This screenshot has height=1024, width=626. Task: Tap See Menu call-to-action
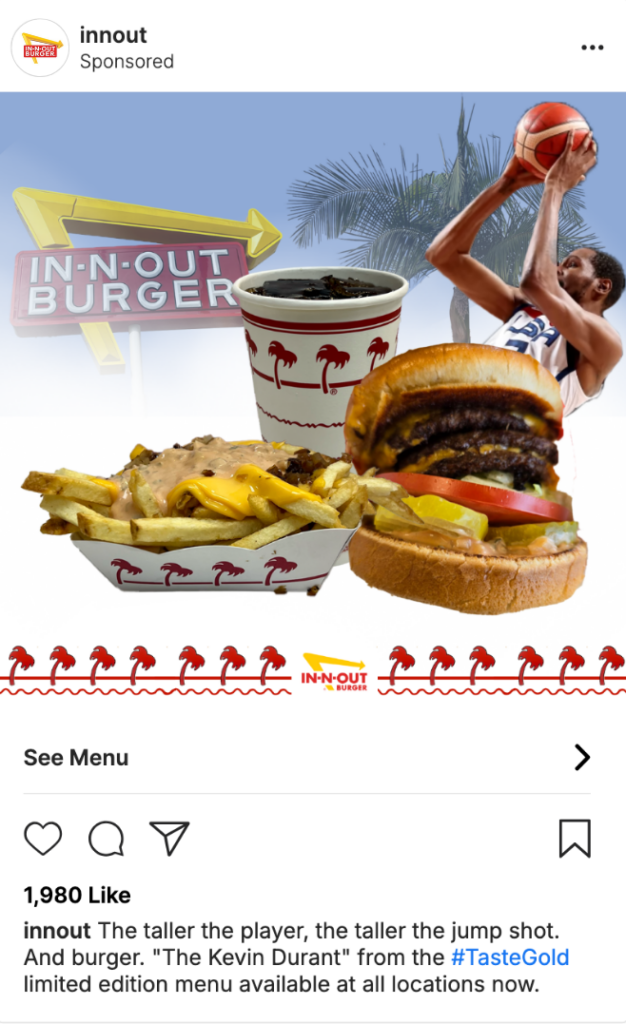tap(307, 758)
